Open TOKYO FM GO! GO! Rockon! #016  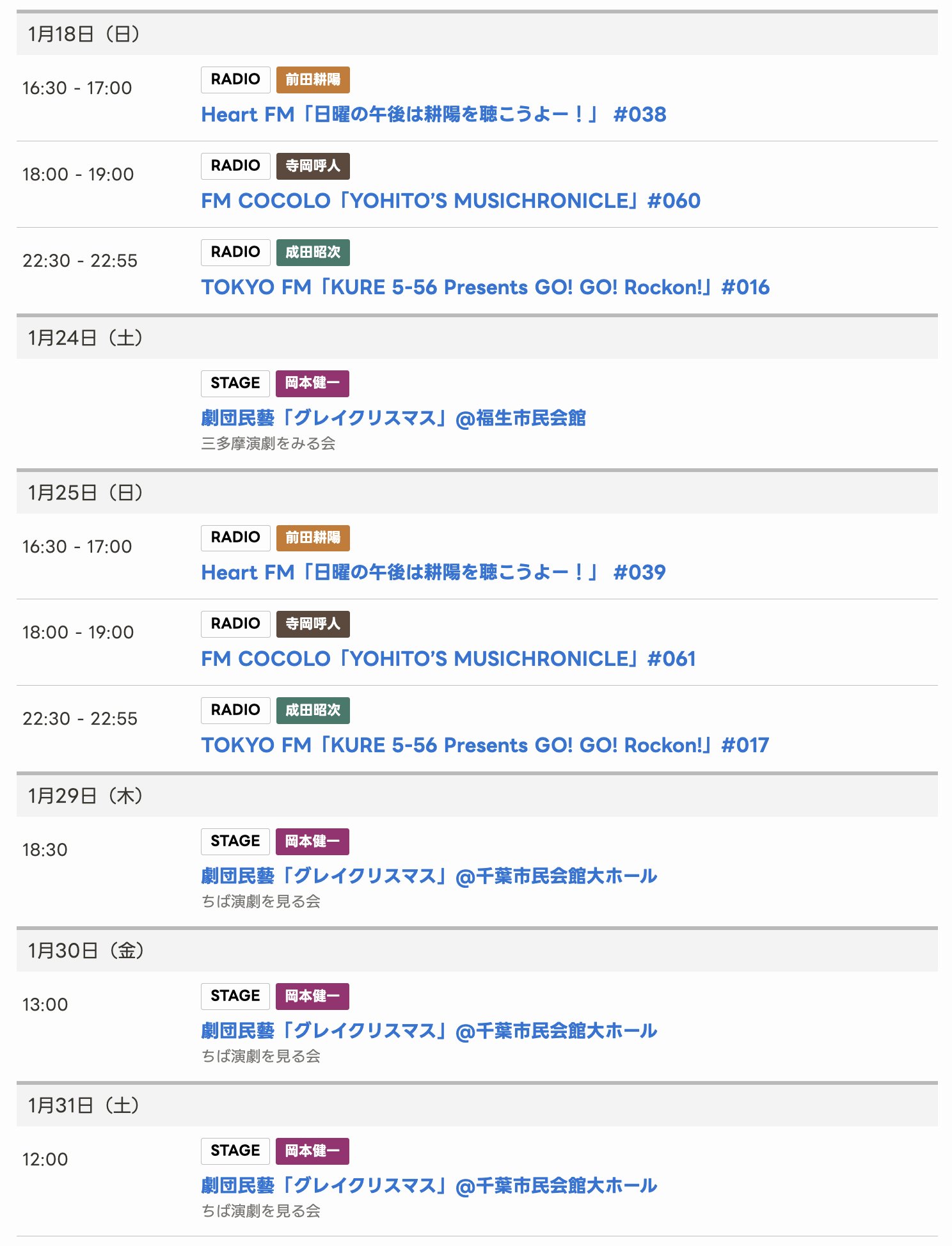click(x=485, y=287)
